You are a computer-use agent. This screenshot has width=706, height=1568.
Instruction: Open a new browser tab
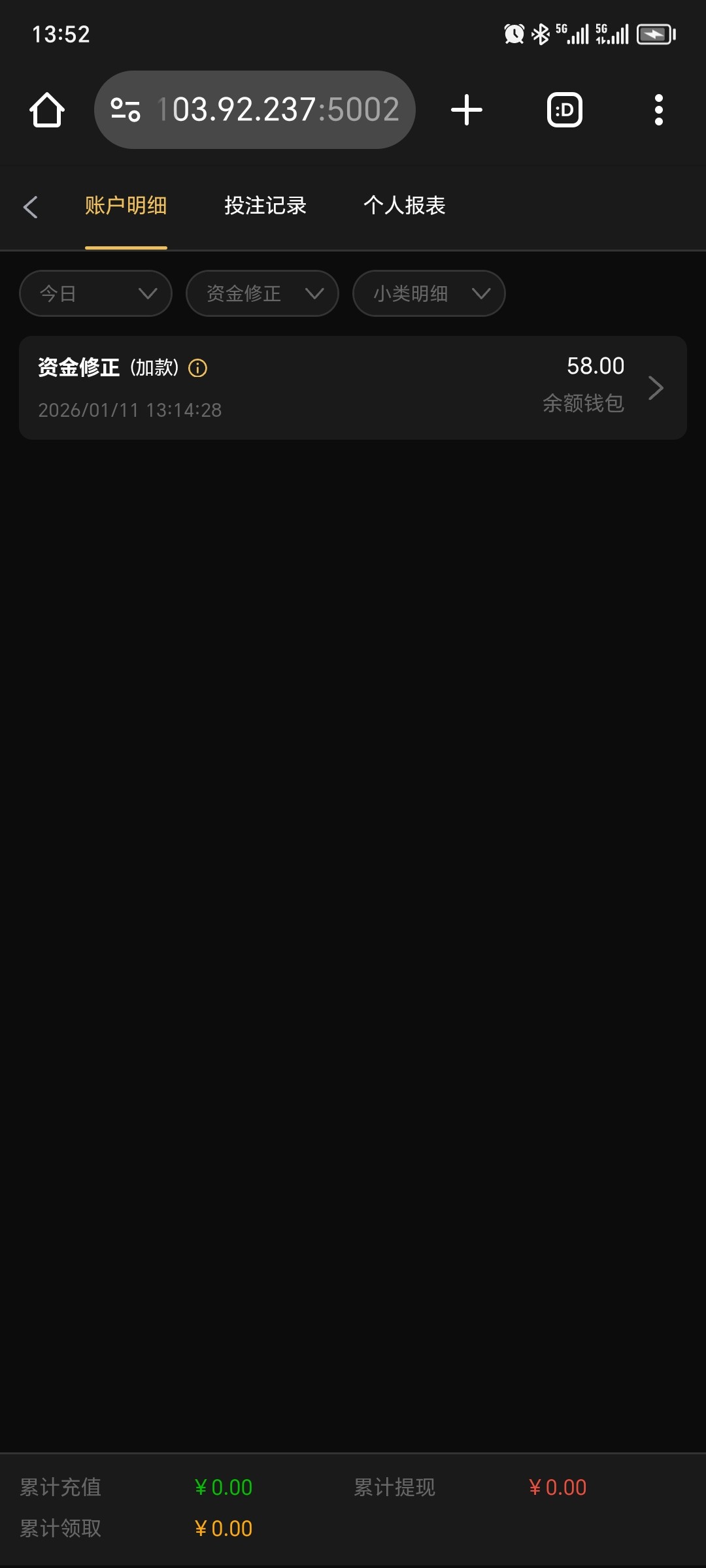tap(467, 110)
